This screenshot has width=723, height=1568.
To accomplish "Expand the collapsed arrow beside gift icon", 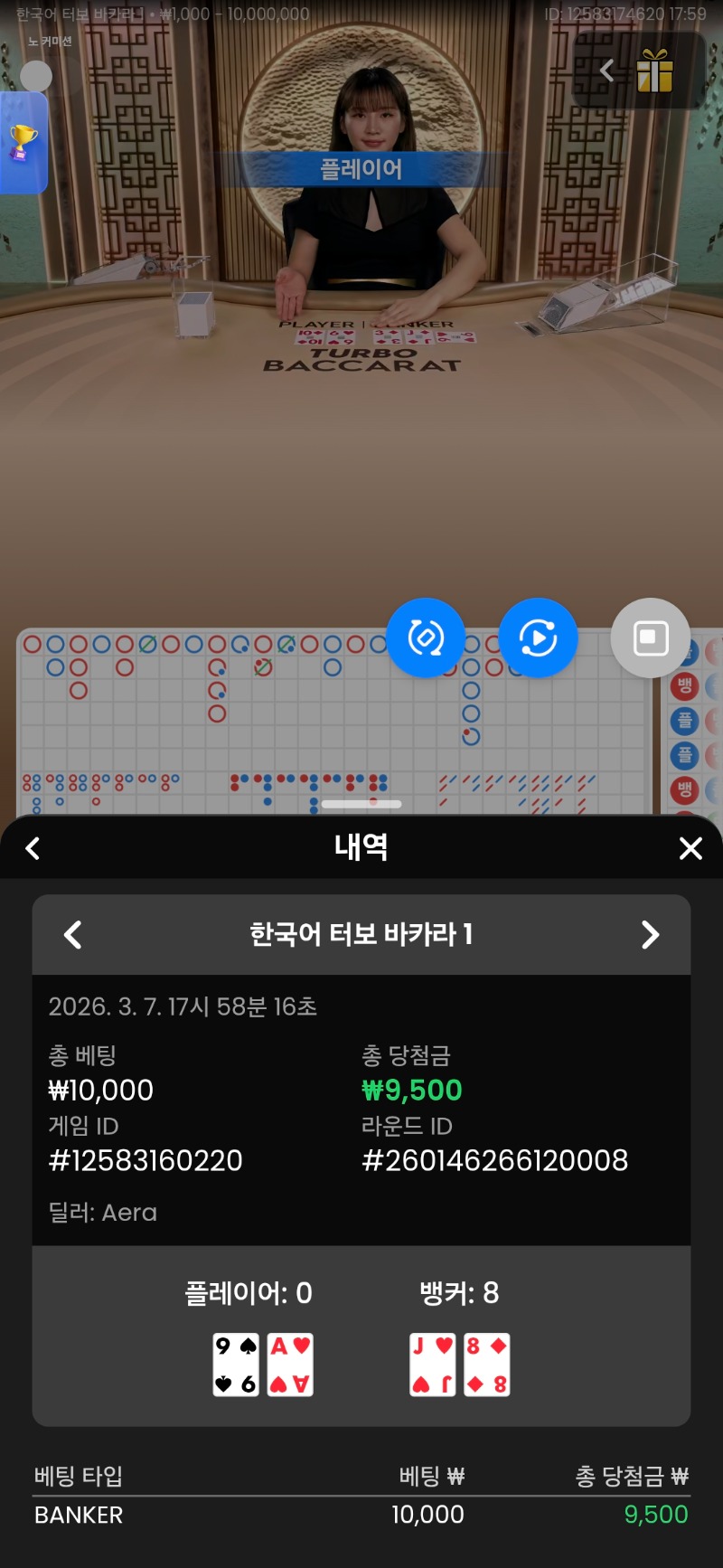I will point(607,71).
